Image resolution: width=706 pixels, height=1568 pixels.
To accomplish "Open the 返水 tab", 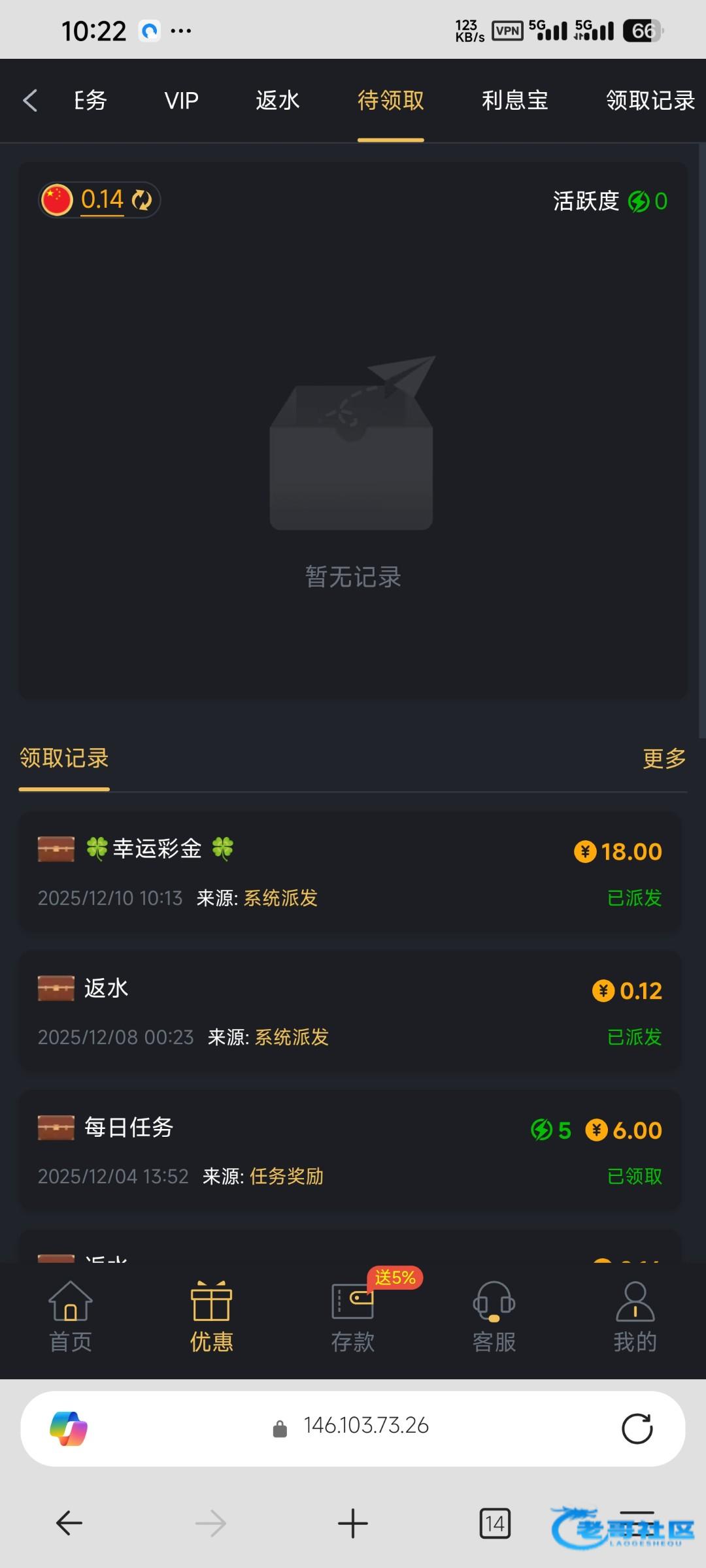I will click(x=277, y=101).
